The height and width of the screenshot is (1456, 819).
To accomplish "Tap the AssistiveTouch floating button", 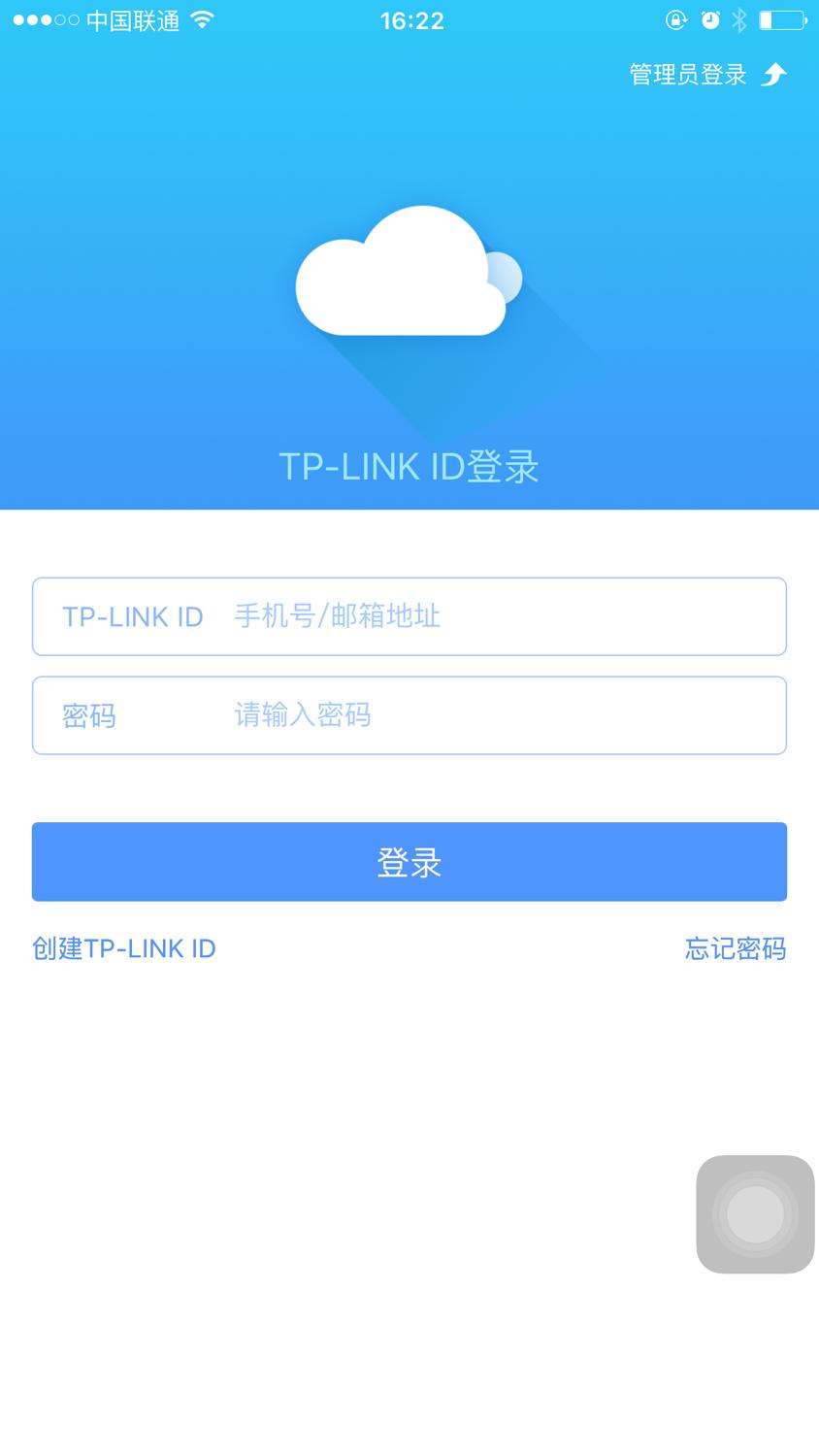I will 755,1214.
